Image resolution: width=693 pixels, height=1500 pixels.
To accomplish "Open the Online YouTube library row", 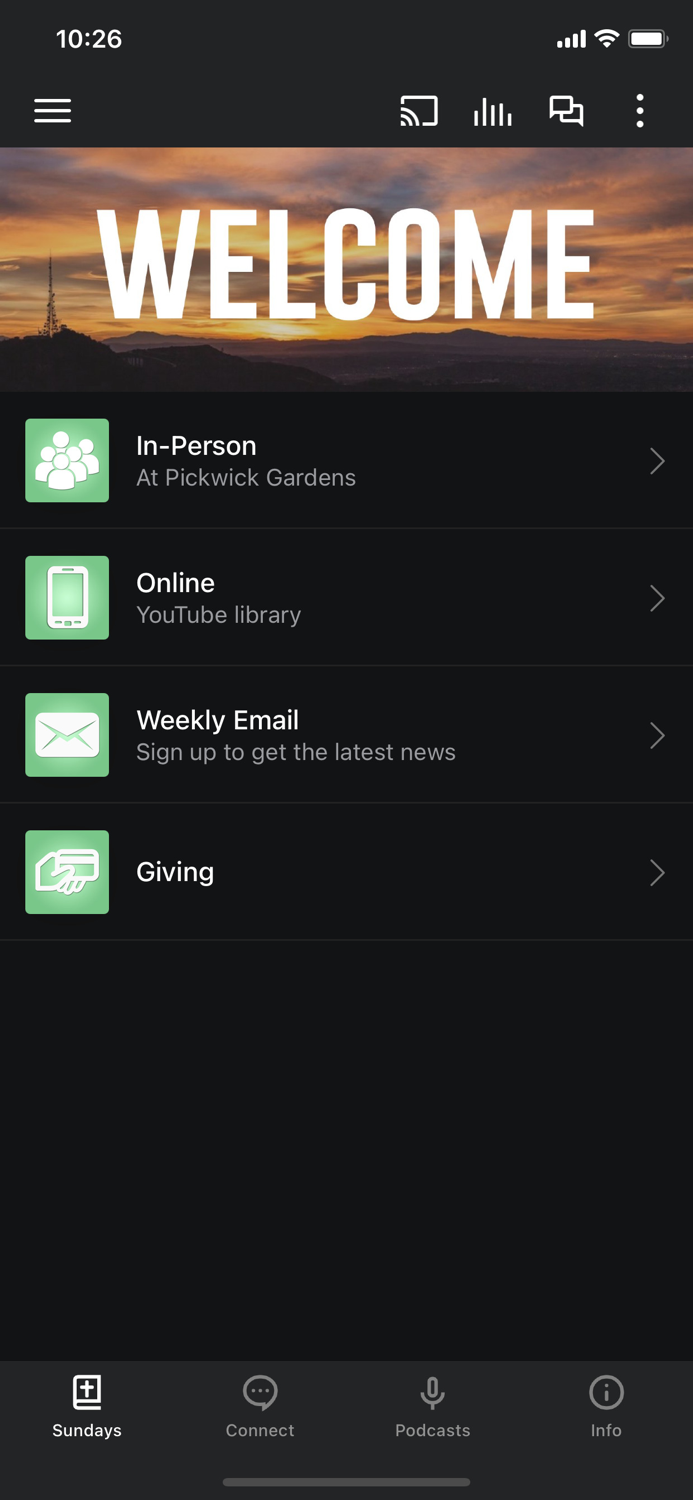I will [x=346, y=598].
